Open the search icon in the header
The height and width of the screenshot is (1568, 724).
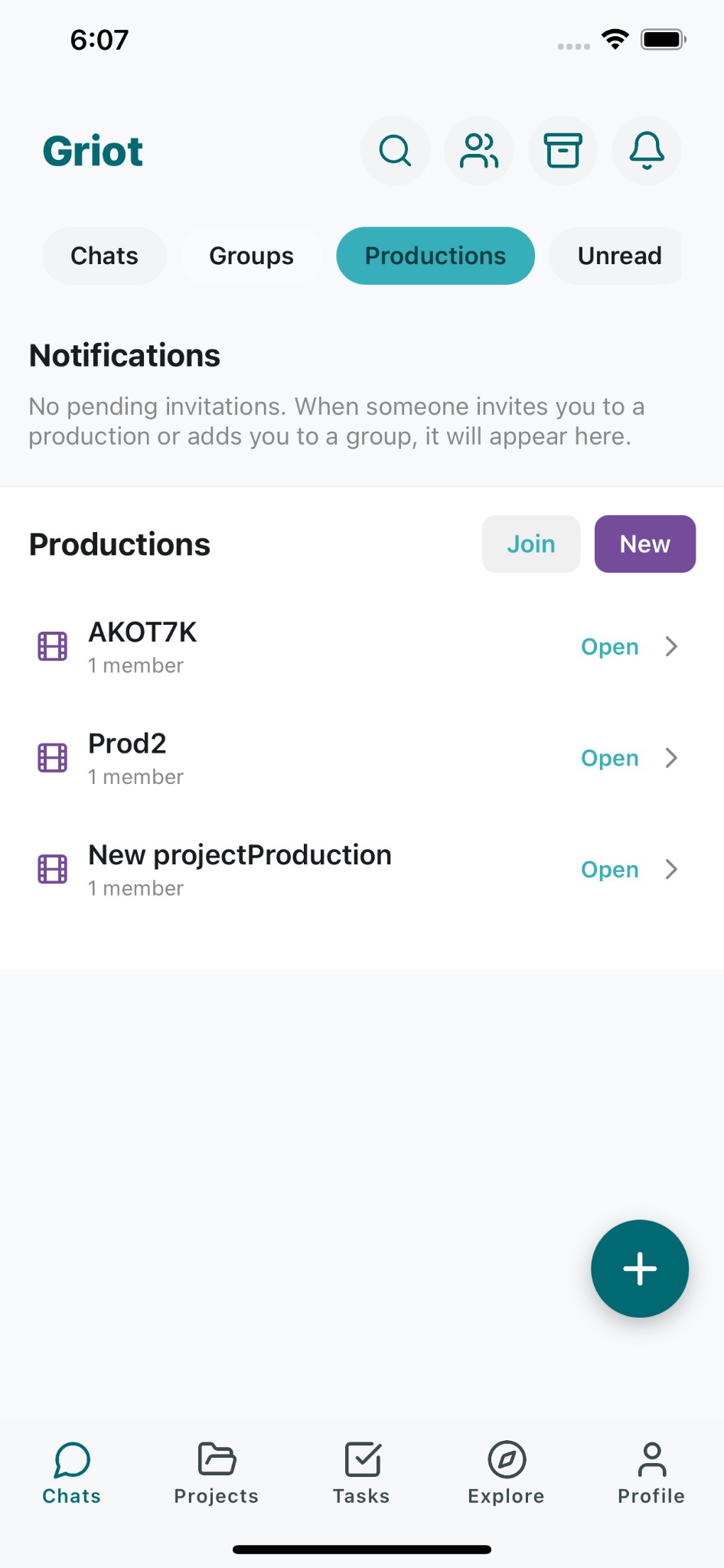point(395,150)
